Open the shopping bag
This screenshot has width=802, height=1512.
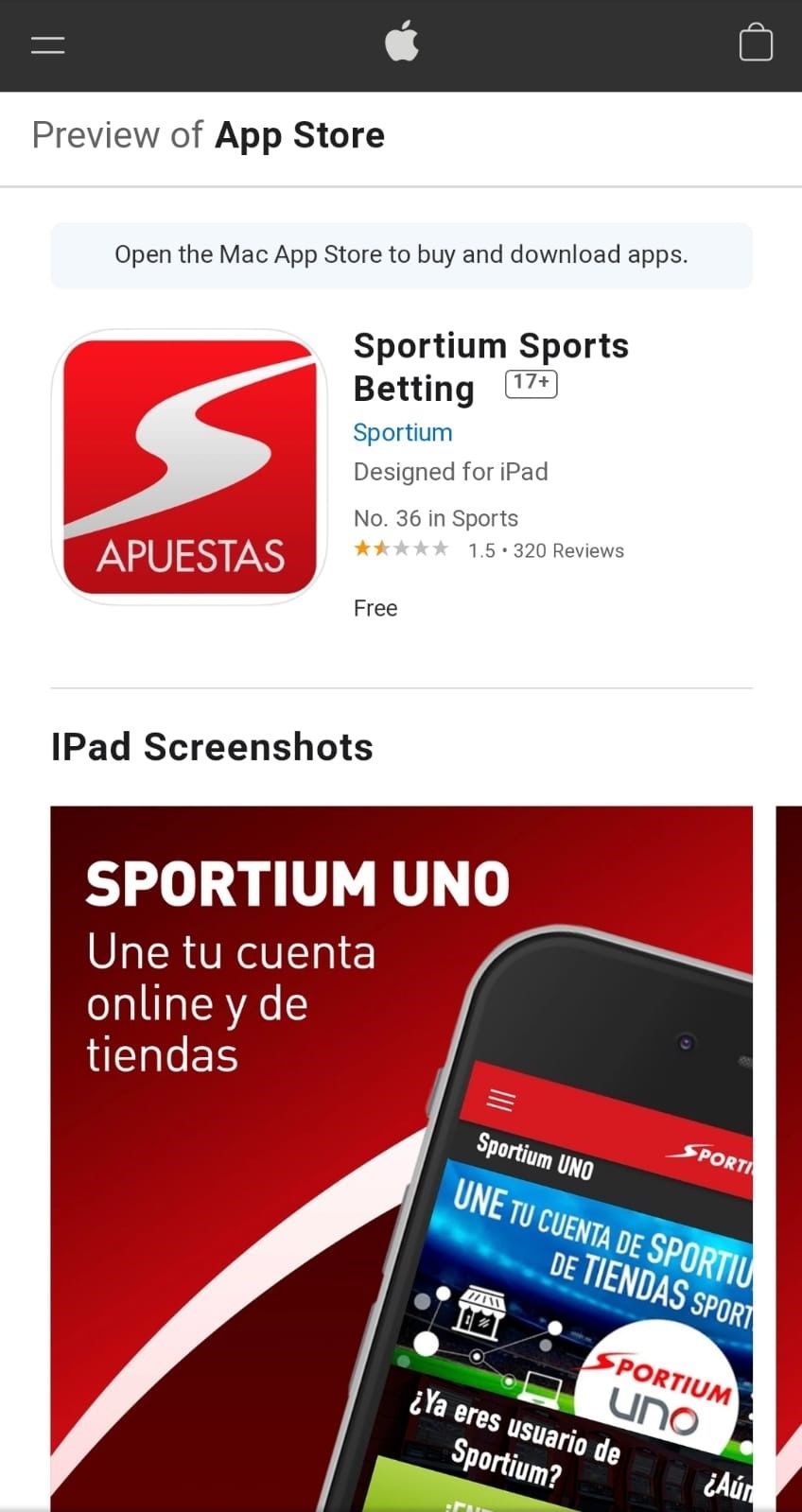click(x=756, y=43)
